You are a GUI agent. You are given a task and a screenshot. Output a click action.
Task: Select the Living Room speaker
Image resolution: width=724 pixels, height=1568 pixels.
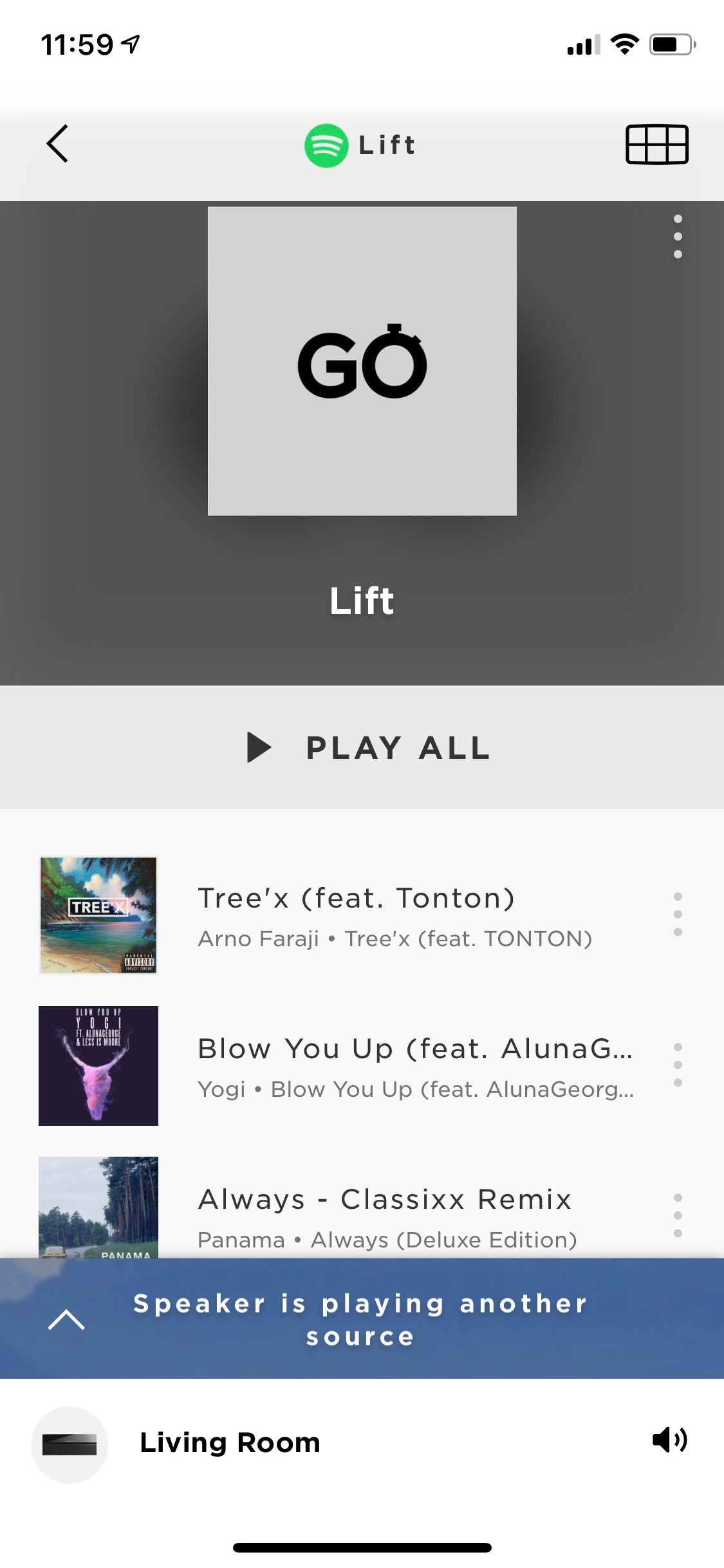229,1442
